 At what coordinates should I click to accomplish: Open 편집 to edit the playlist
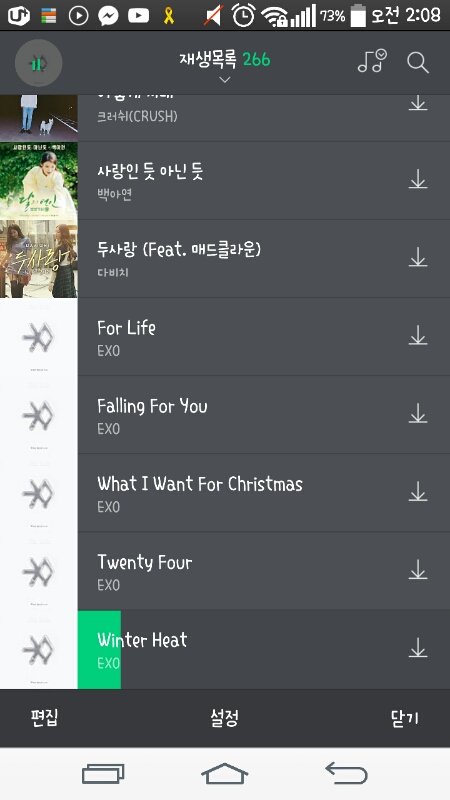point(44,717)
